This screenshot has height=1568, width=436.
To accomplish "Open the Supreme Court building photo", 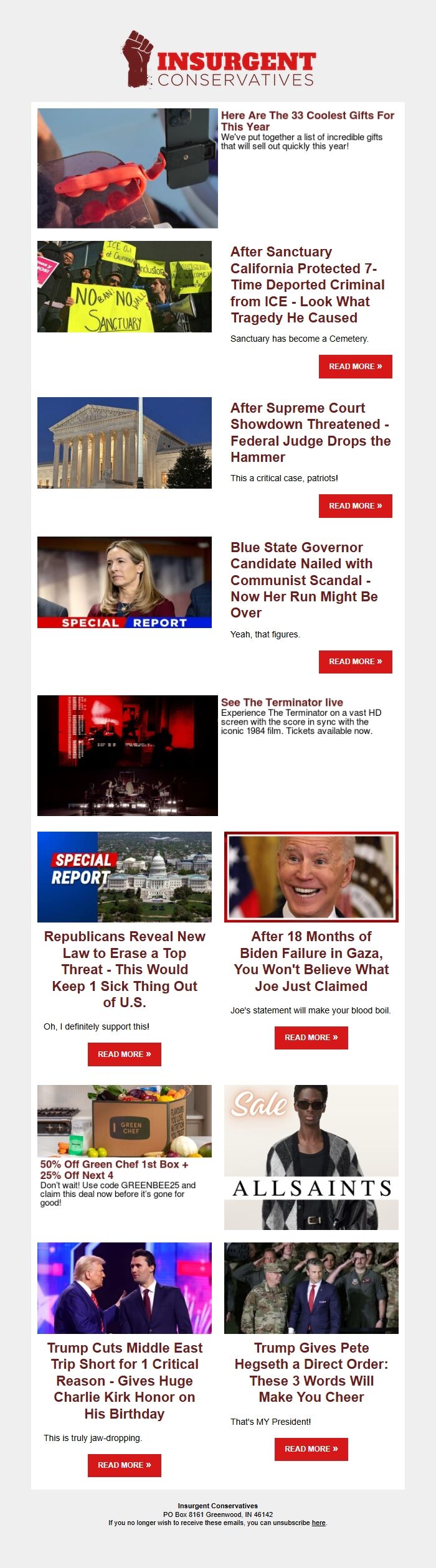I will (x=124, y=443).
